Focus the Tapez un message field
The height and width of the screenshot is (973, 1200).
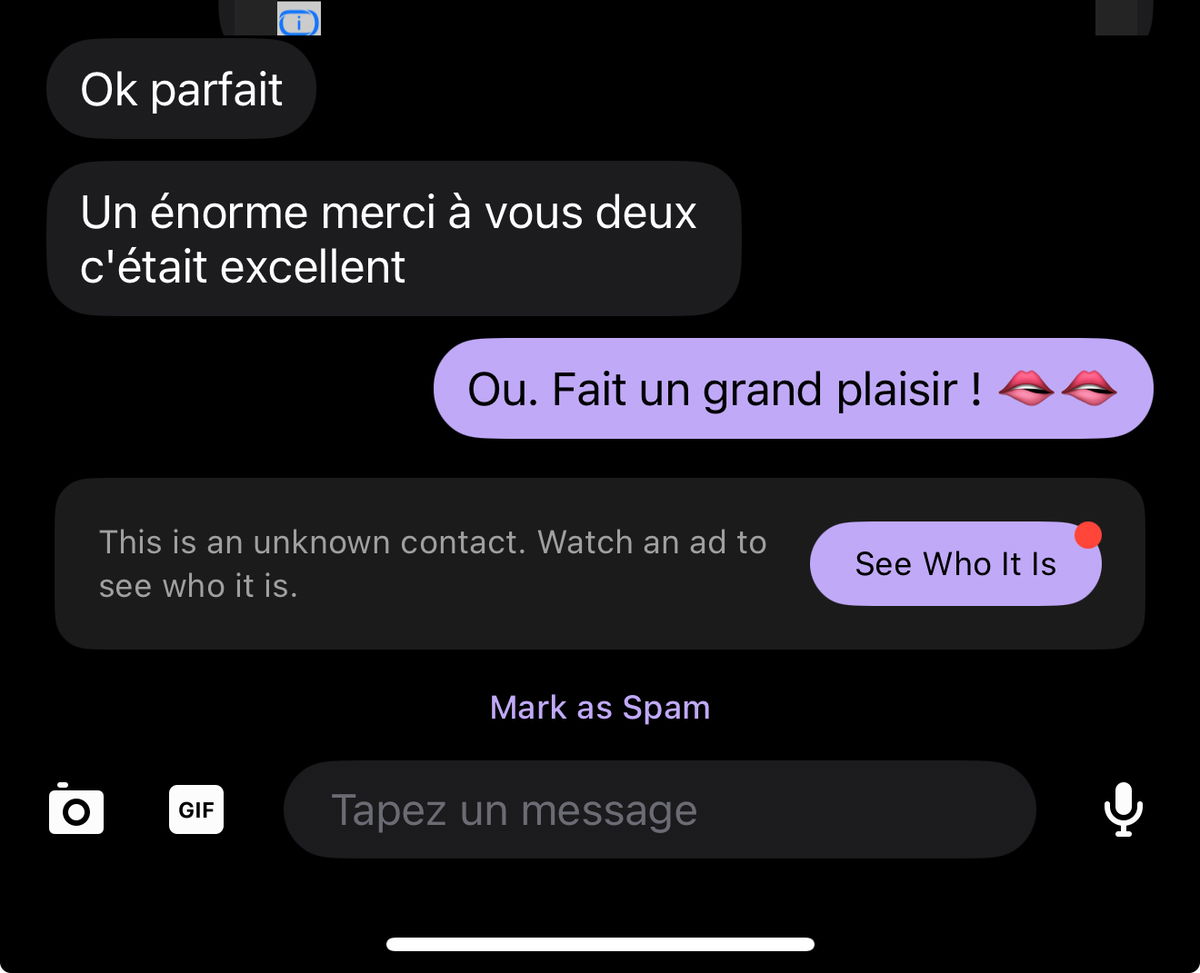click(658, 810)
